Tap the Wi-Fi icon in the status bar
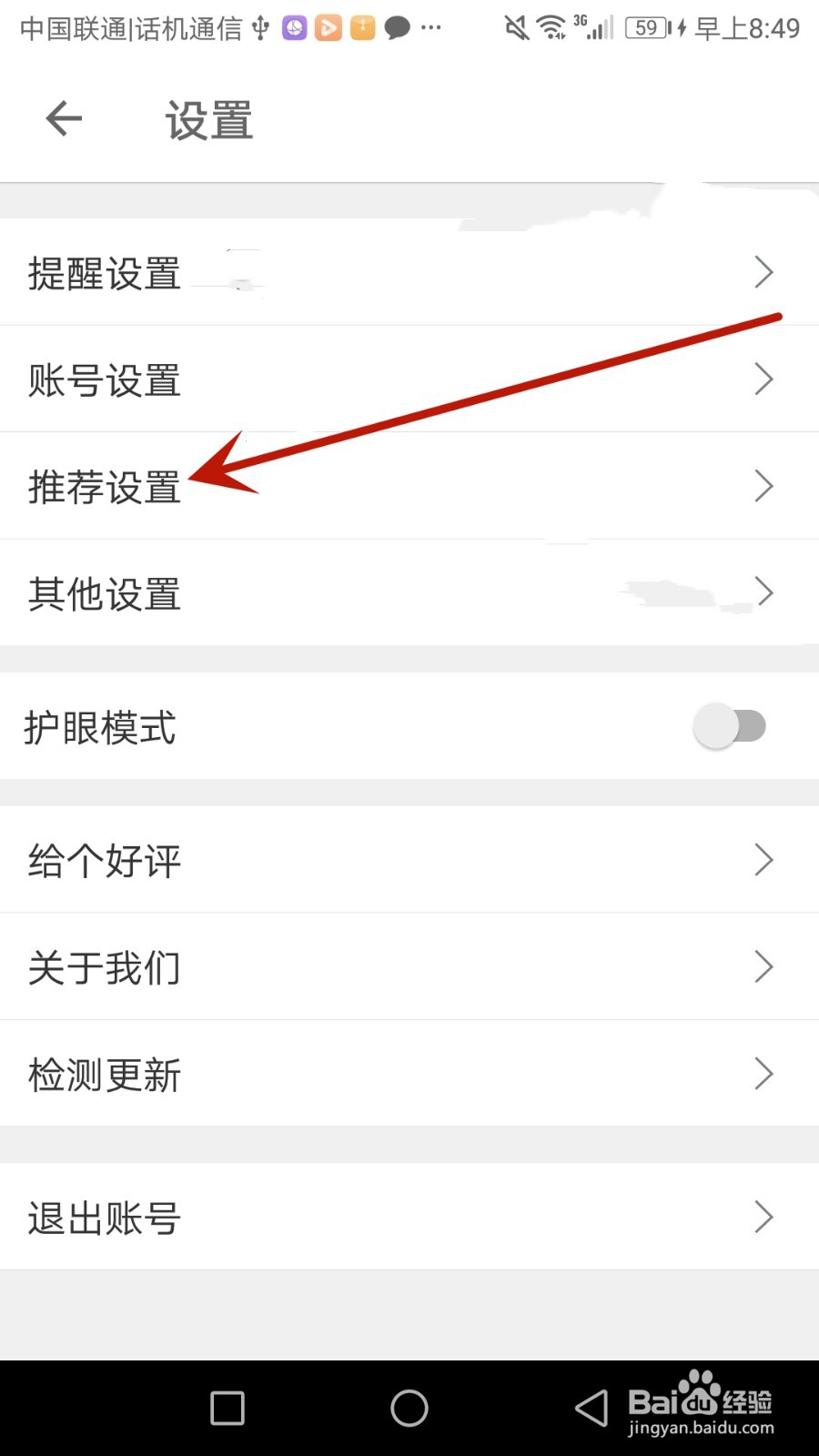 550,27
